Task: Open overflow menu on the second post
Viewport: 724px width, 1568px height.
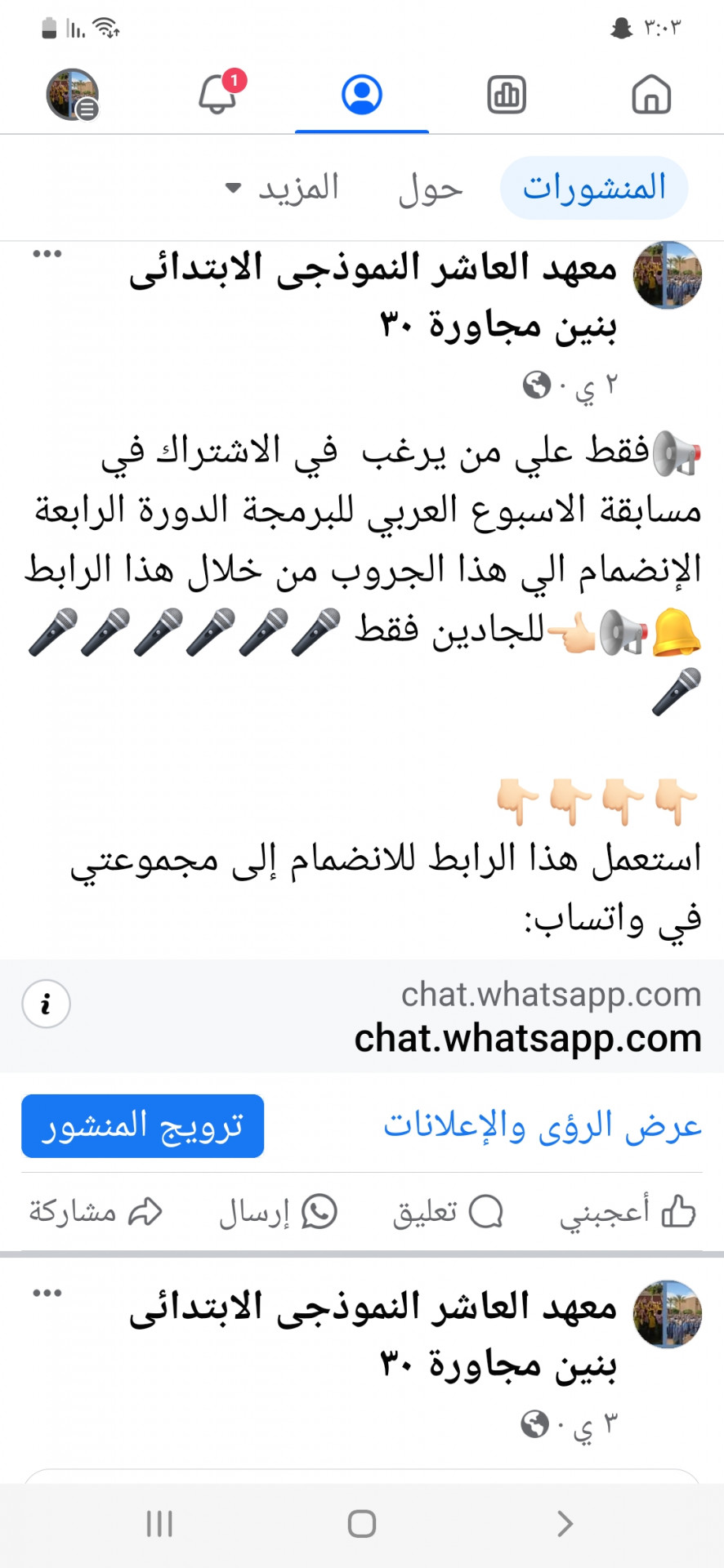Action: pyautogui.click(x=47, y=1293)
